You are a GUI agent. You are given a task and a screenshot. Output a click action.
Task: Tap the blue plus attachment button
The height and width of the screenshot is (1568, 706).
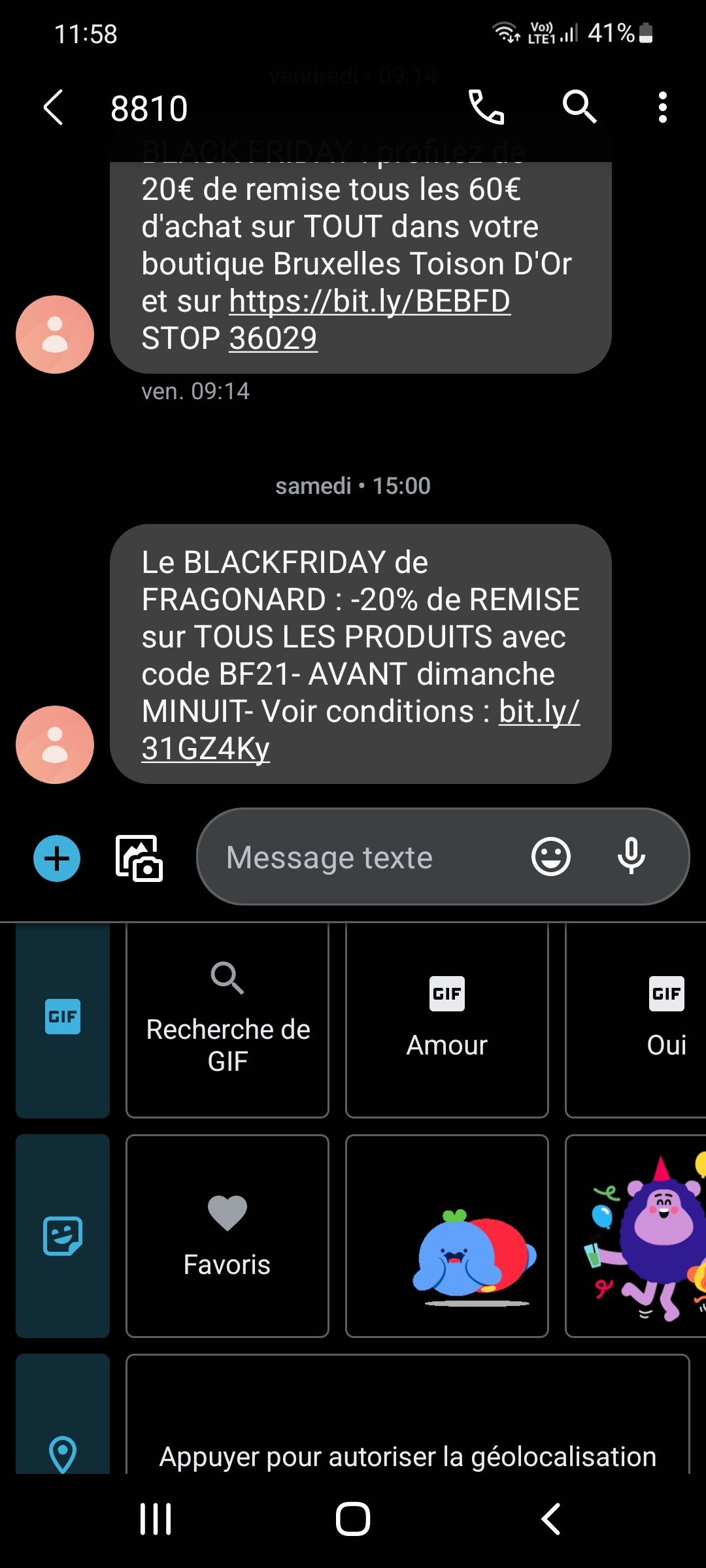(x=57, y=858)
